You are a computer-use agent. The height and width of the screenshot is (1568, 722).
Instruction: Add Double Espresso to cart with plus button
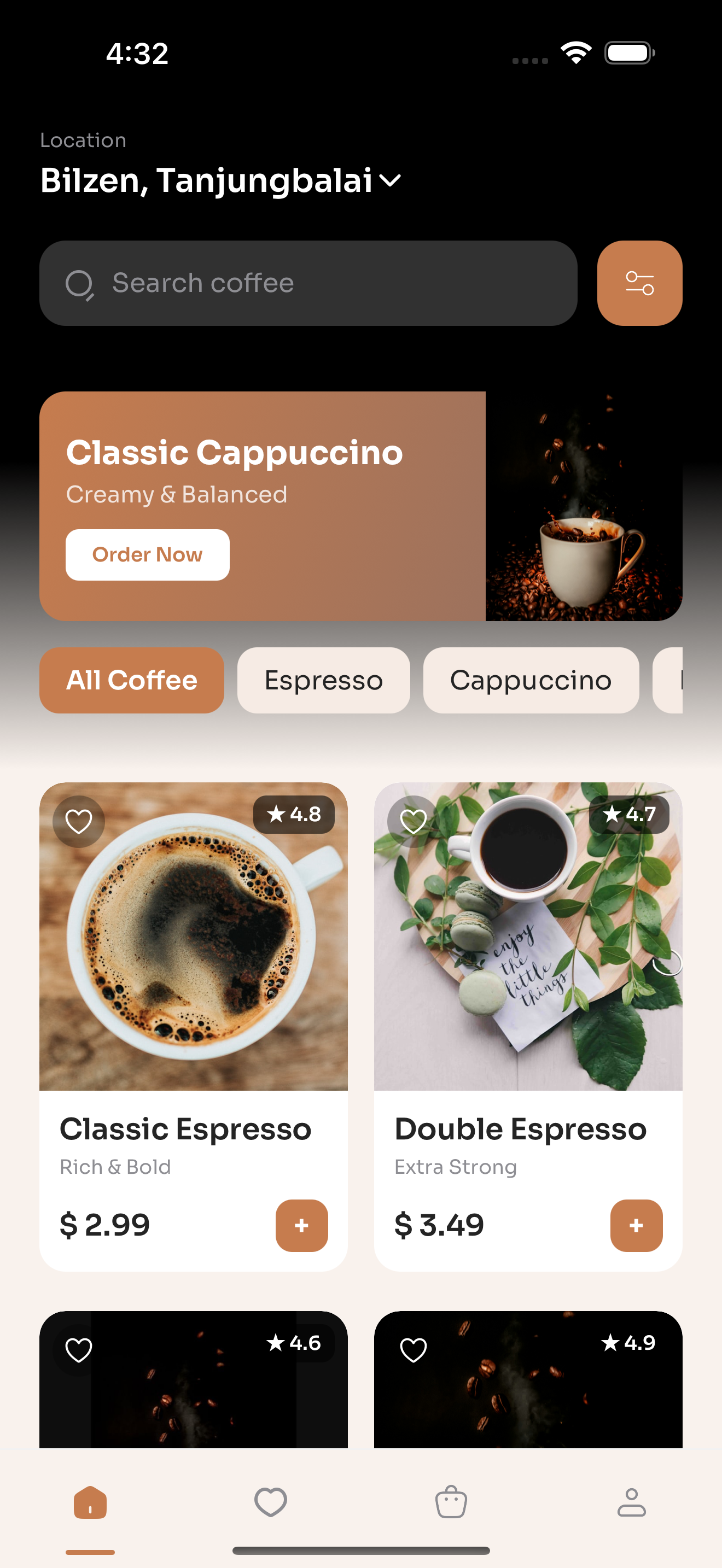pyautogui.click(x=636, y=1225)
